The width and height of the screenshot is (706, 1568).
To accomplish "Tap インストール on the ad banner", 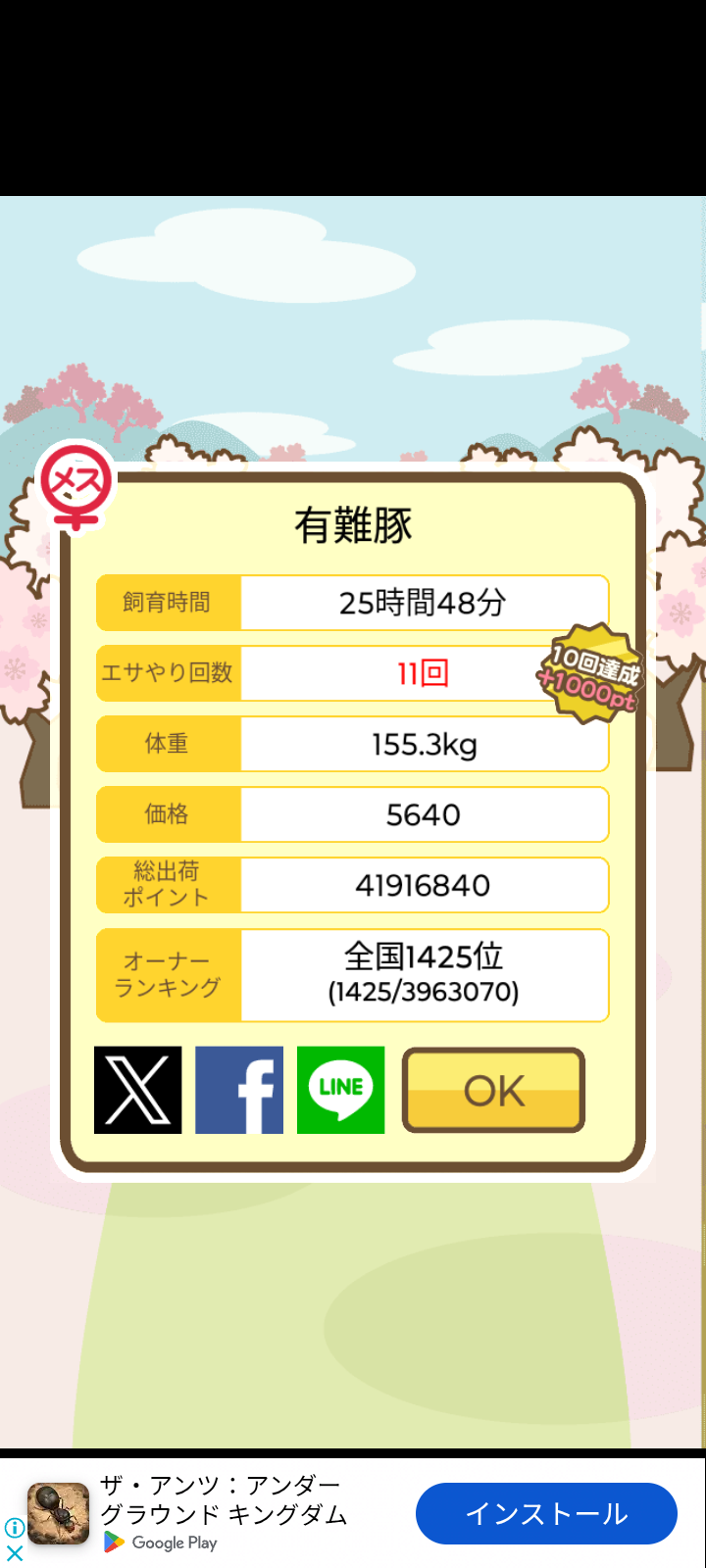I will tap(546, 1513).
